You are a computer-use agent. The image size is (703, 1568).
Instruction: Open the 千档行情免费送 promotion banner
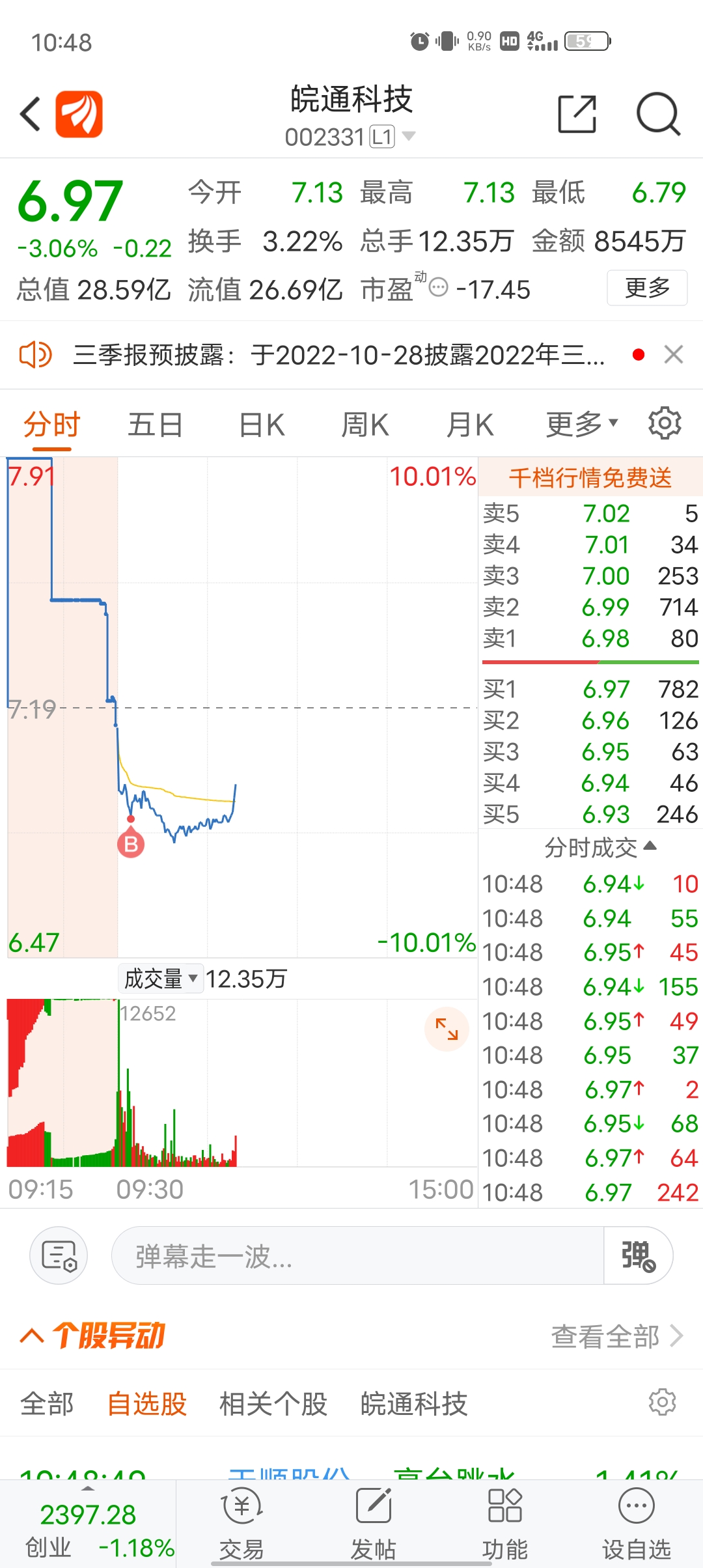click(x=590, y=478)
